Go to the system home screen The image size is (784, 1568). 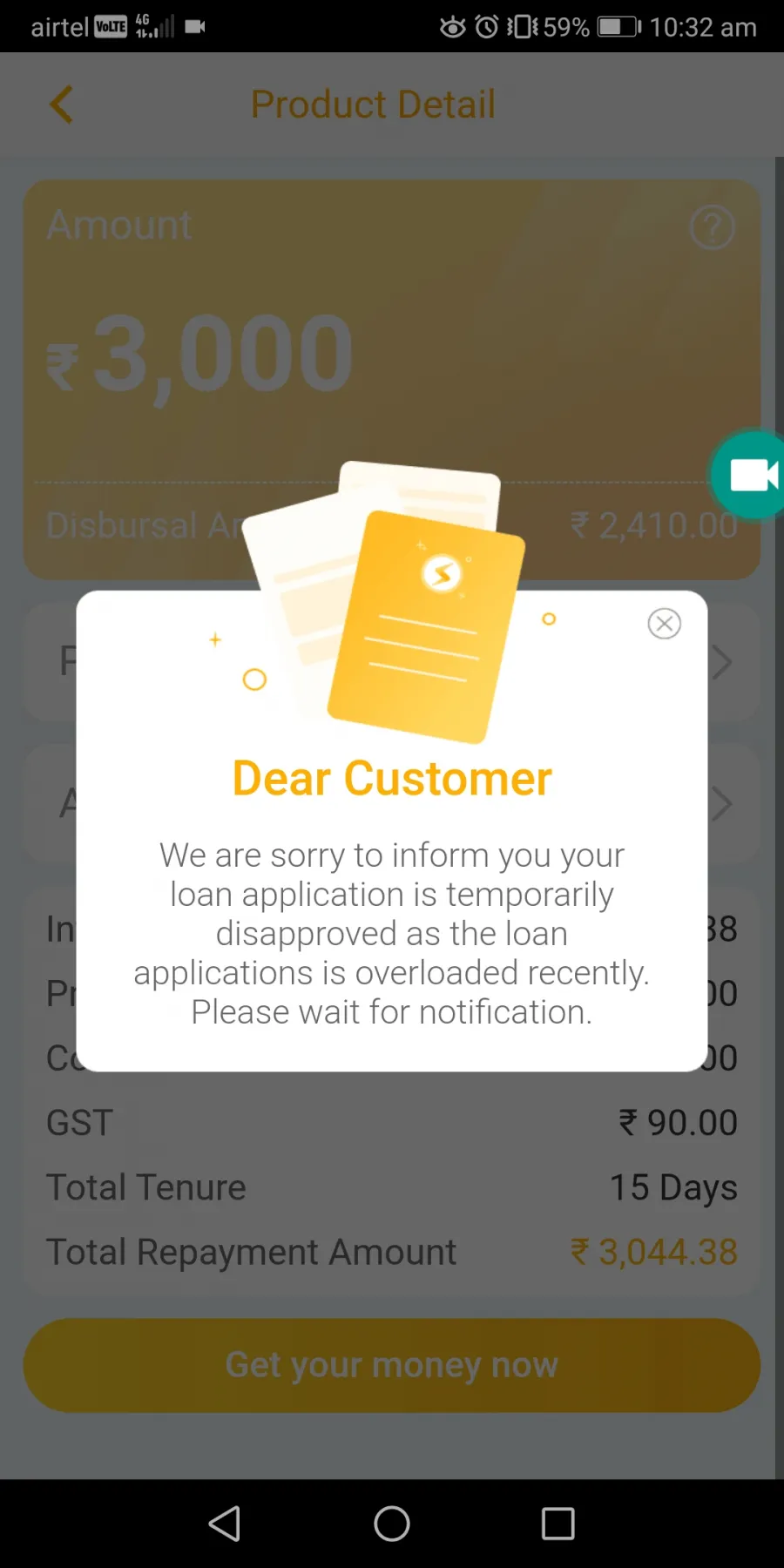tap(391, 1524)
